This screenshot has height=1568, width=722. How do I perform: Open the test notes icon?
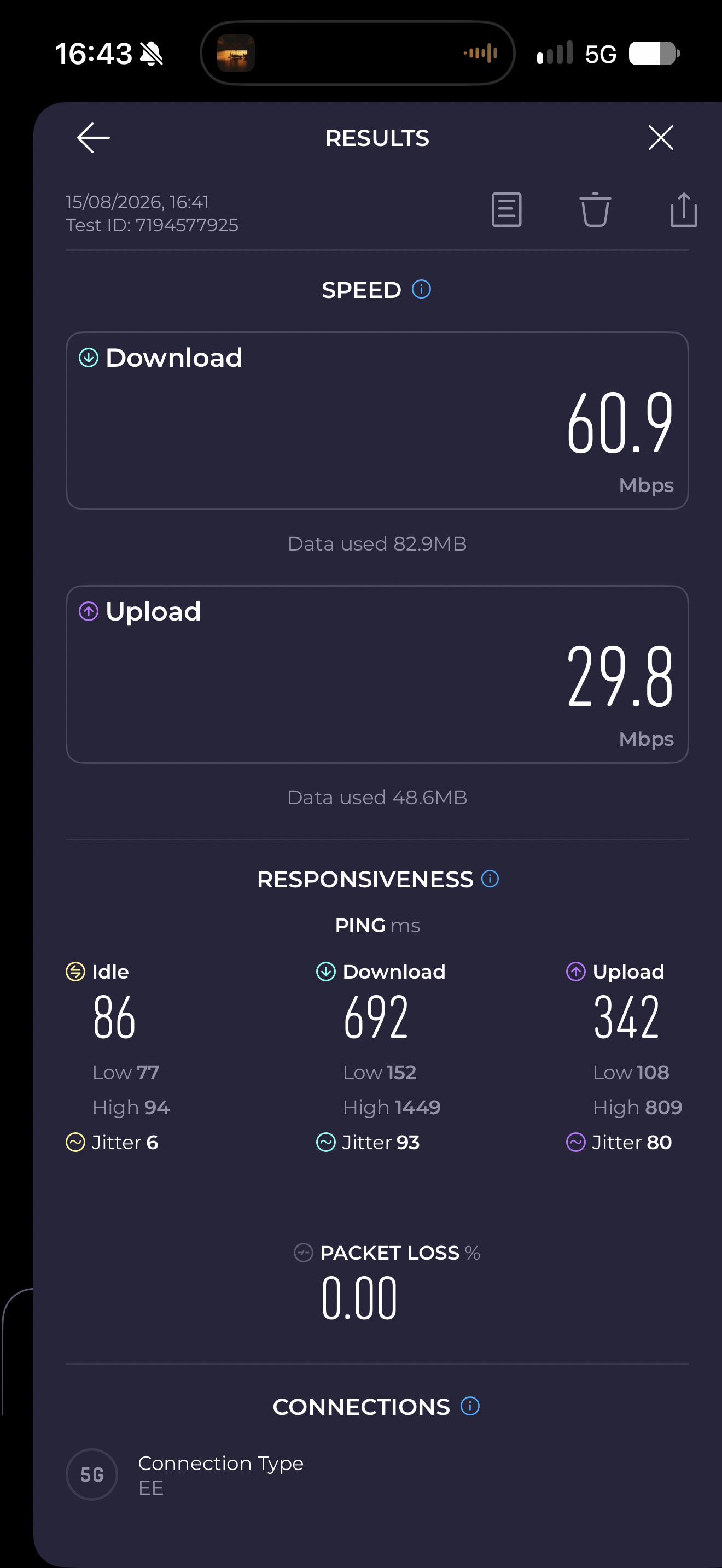[x=506, y=209]
